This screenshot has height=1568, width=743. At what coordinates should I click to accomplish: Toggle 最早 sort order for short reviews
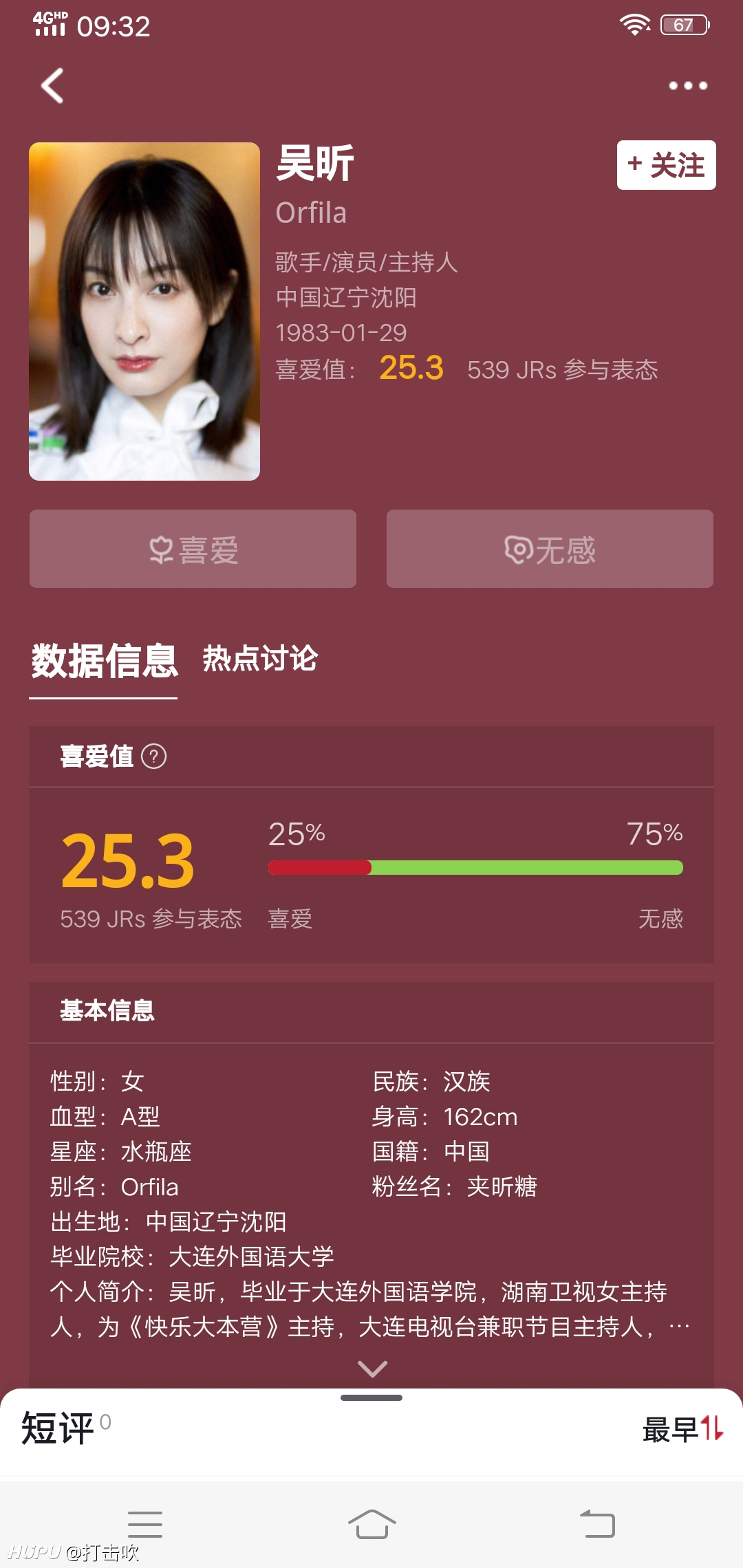682,1430
